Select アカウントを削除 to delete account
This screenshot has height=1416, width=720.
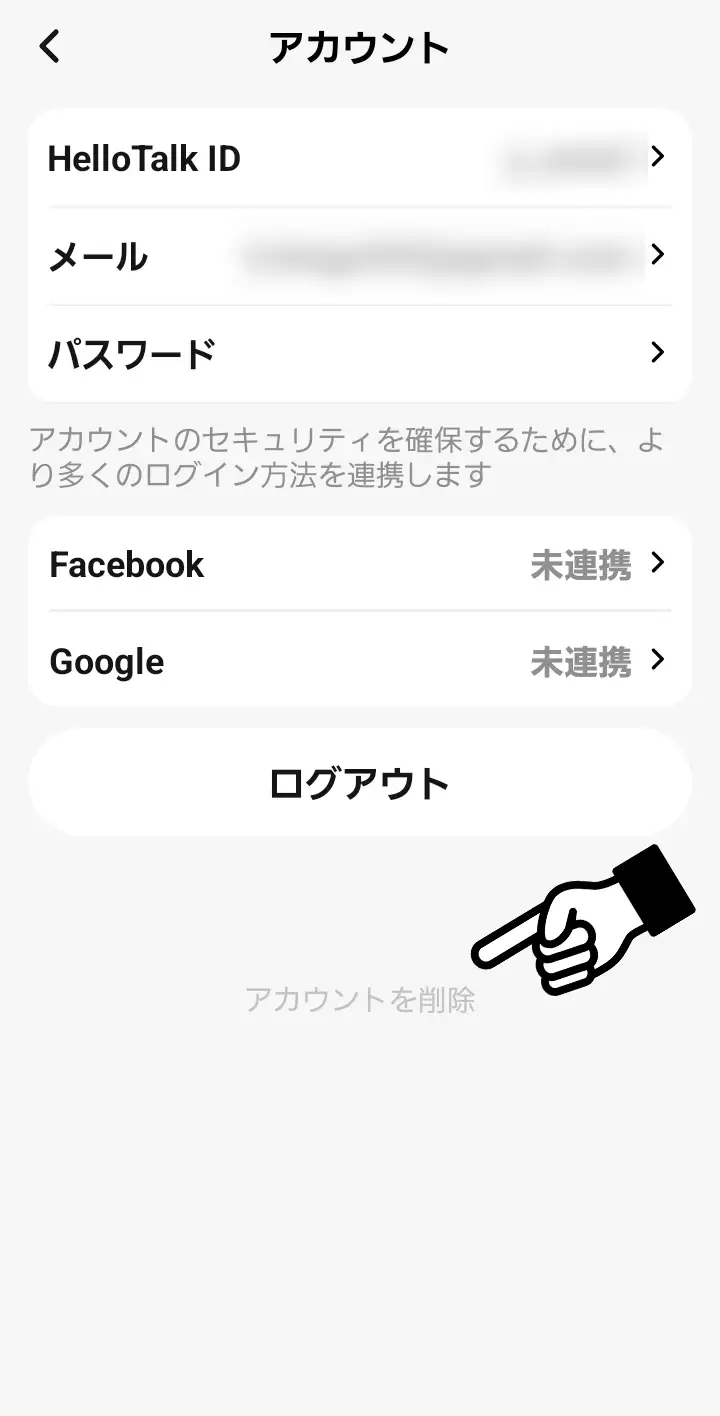point(360,999)
